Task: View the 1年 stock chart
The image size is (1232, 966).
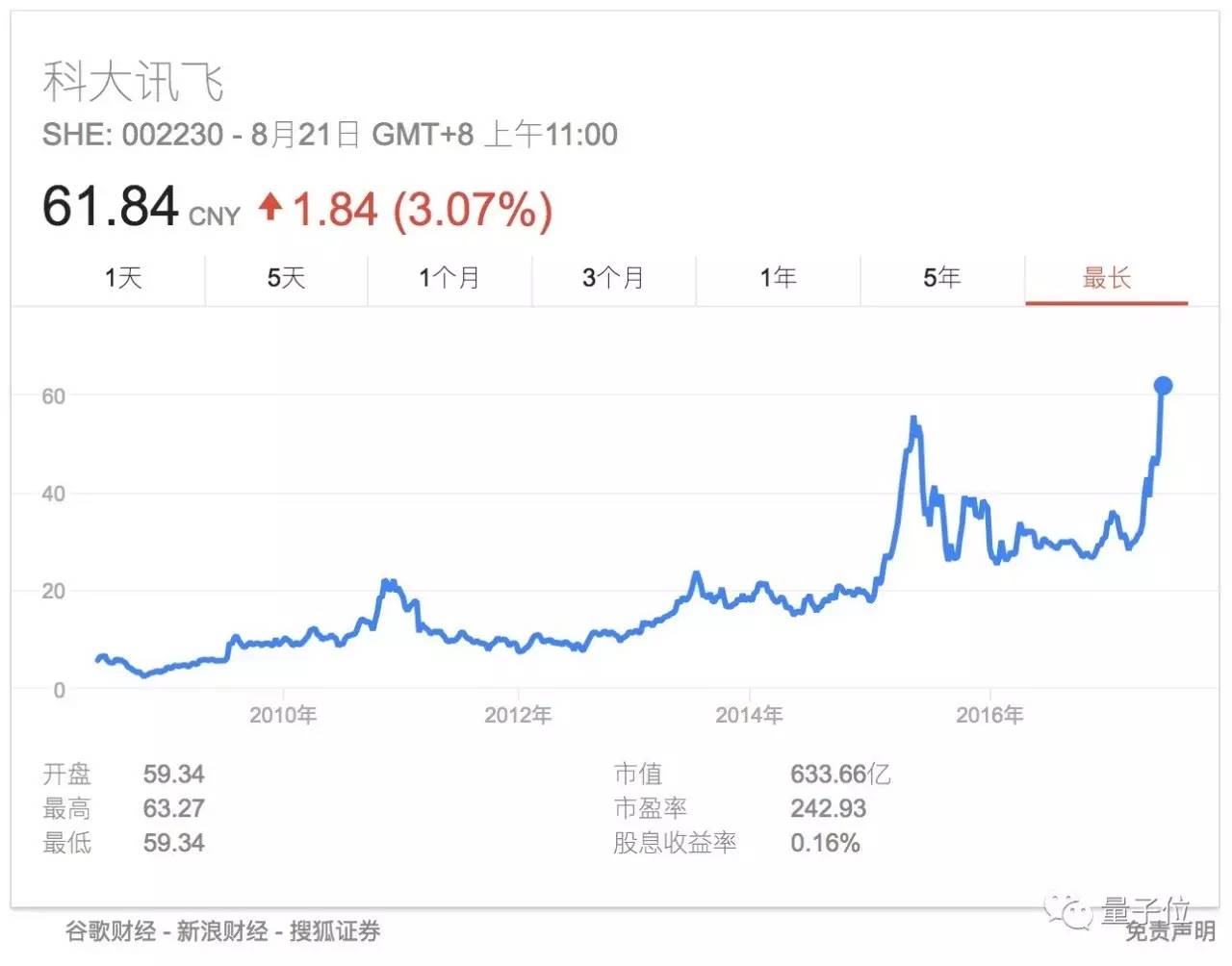Action: (x=778, y=279)
